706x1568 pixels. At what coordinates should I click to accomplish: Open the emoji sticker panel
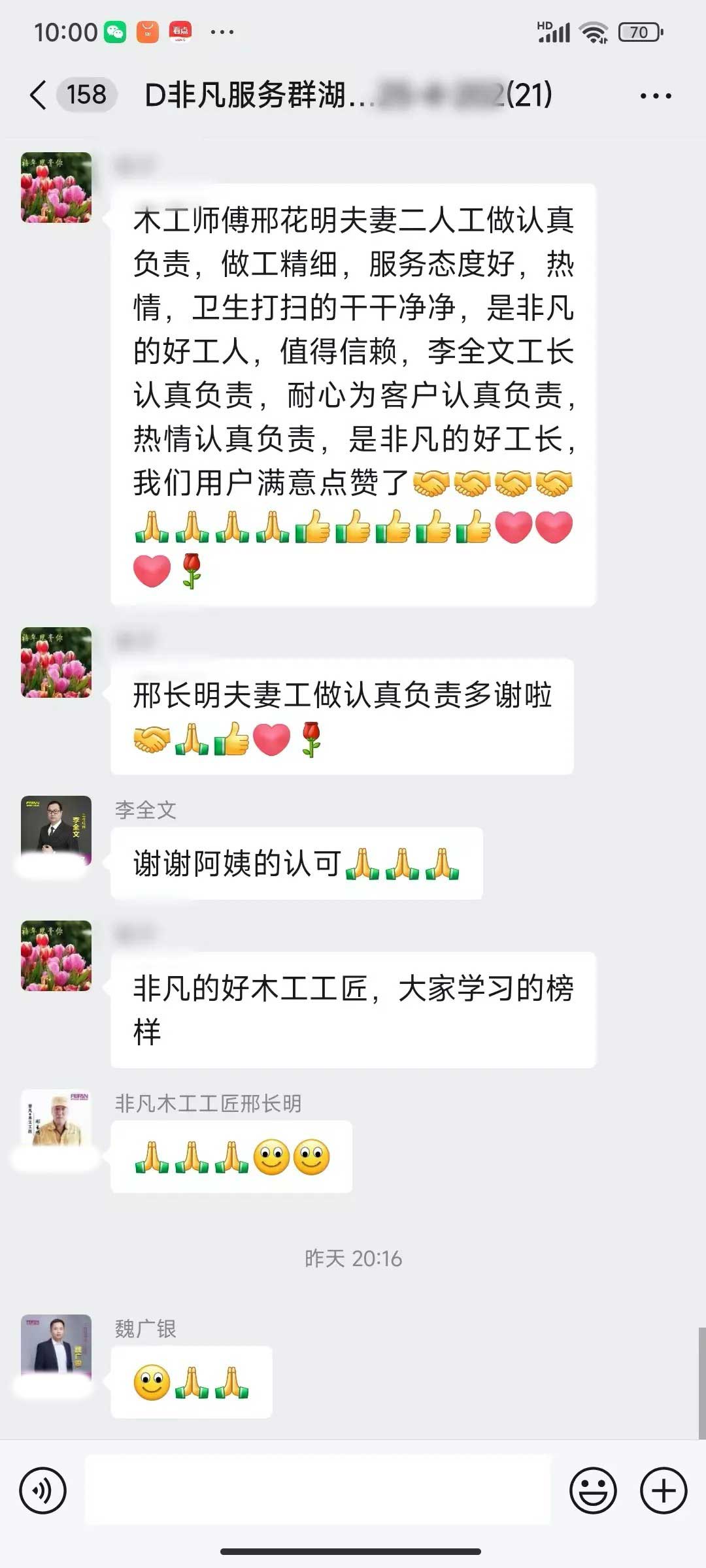593,1490
